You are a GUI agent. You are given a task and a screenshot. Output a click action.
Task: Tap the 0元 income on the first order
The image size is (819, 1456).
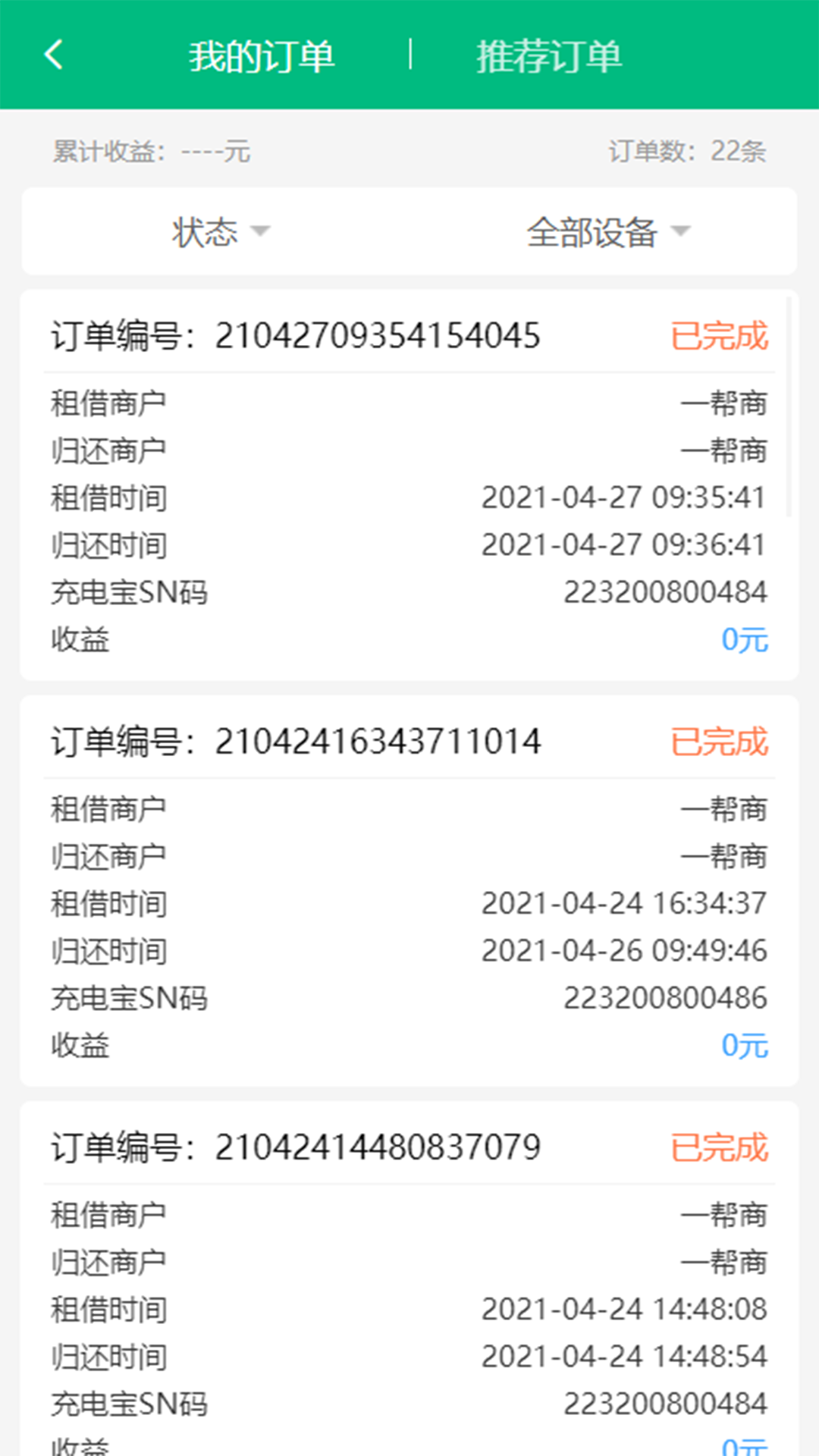[x=745, y=639]
